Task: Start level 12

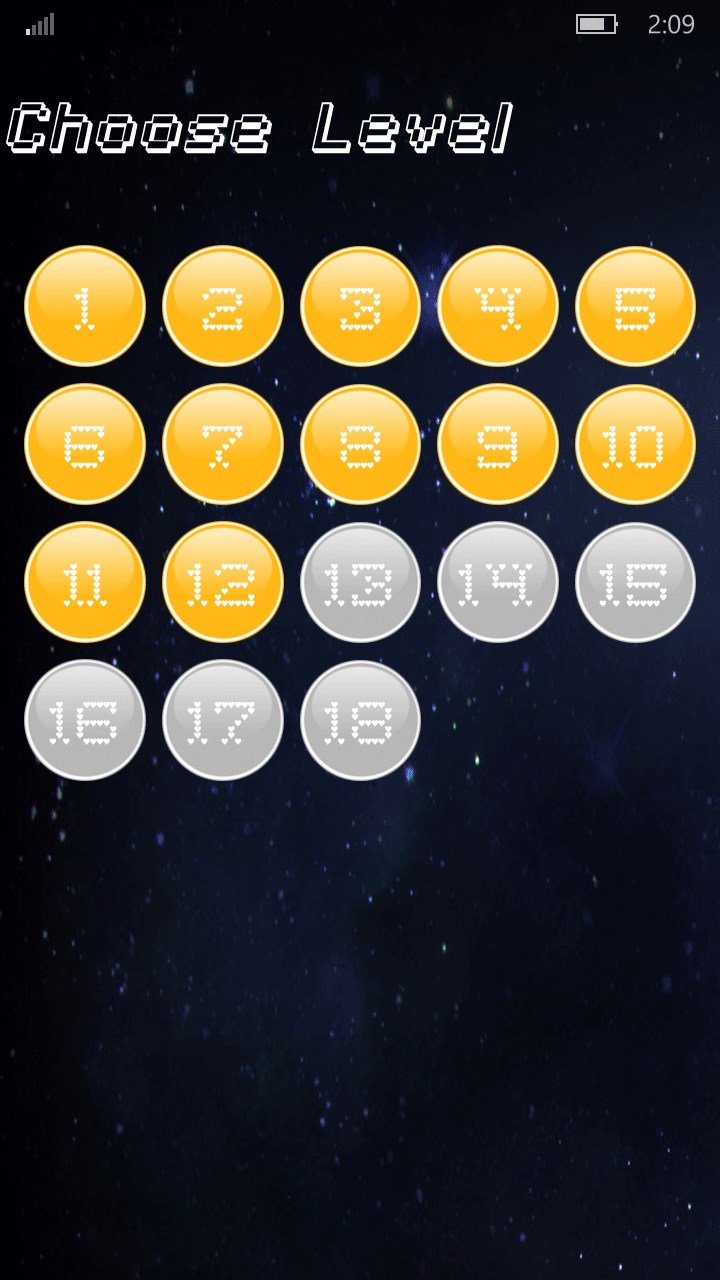Action: [223, 582]
